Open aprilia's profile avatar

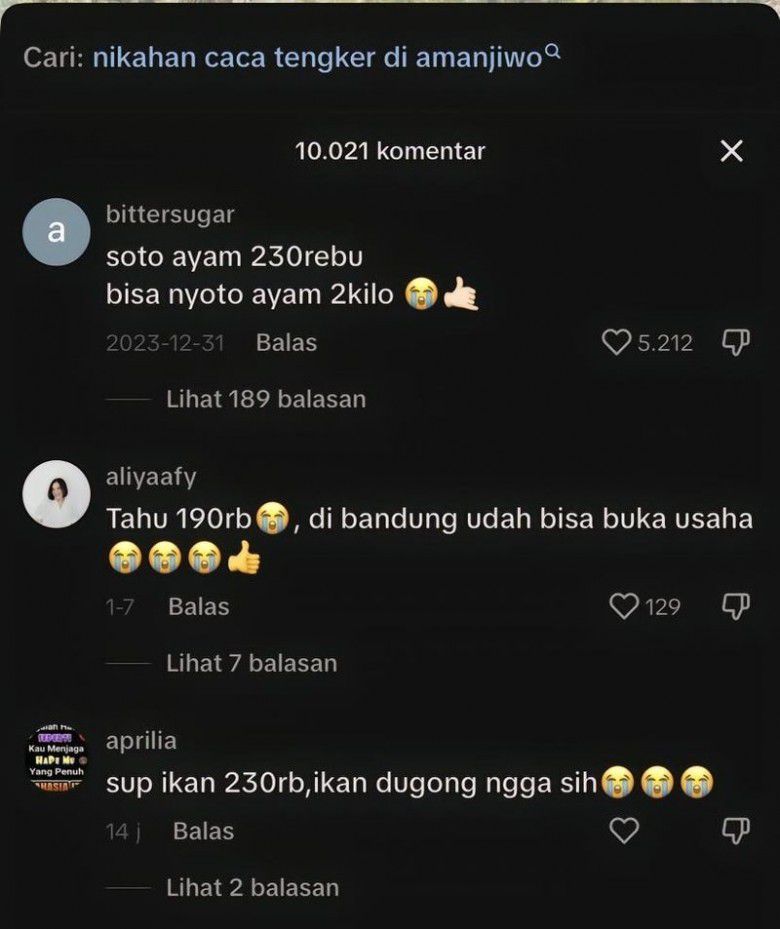pos(56,759)
